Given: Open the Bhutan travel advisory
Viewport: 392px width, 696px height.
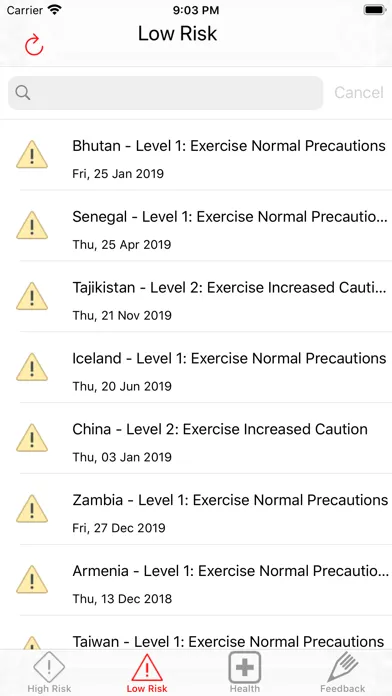Looking at the screenshot, I should [x=196, y=155].
